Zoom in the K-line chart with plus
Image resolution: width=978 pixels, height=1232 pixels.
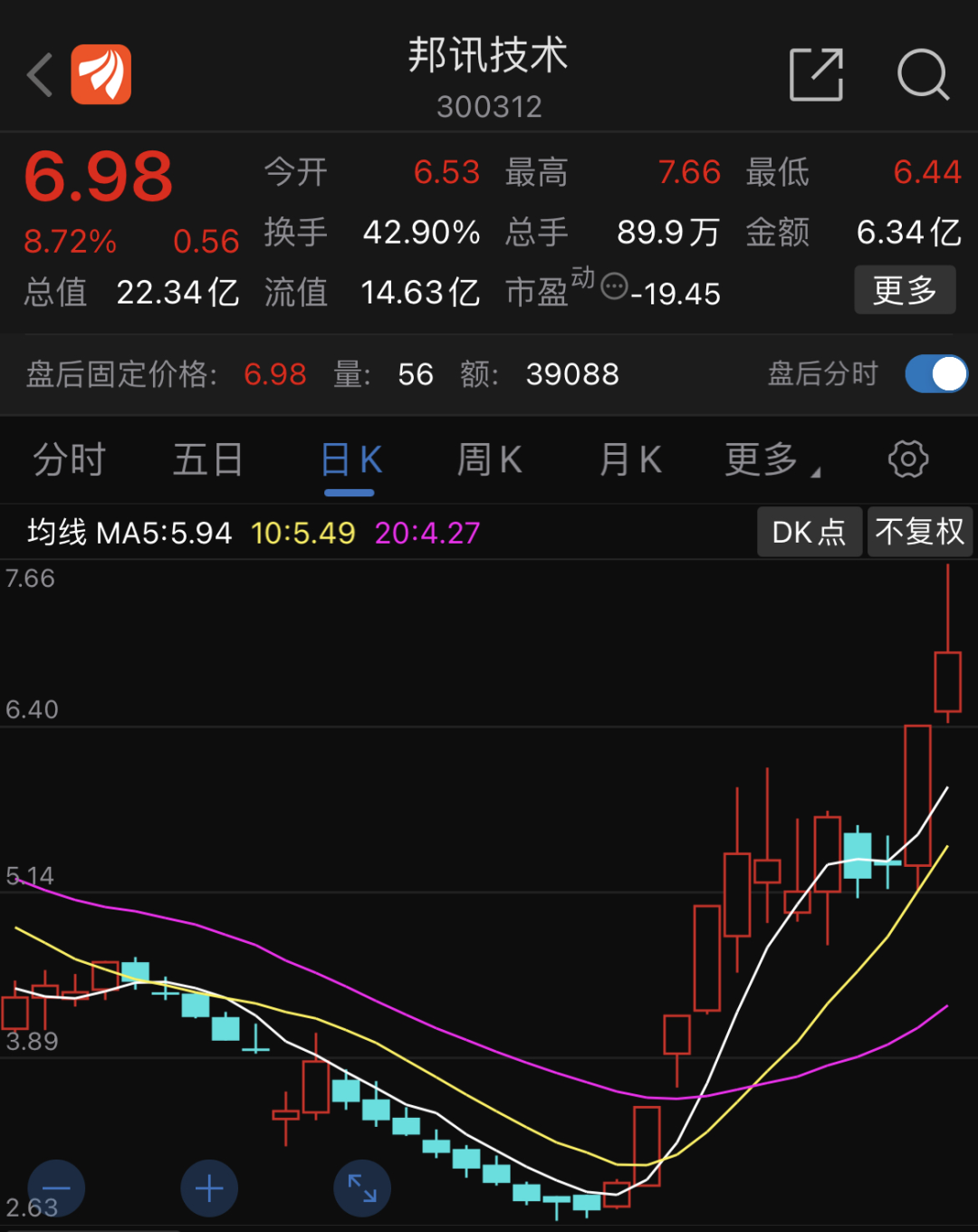point(209,1188)
